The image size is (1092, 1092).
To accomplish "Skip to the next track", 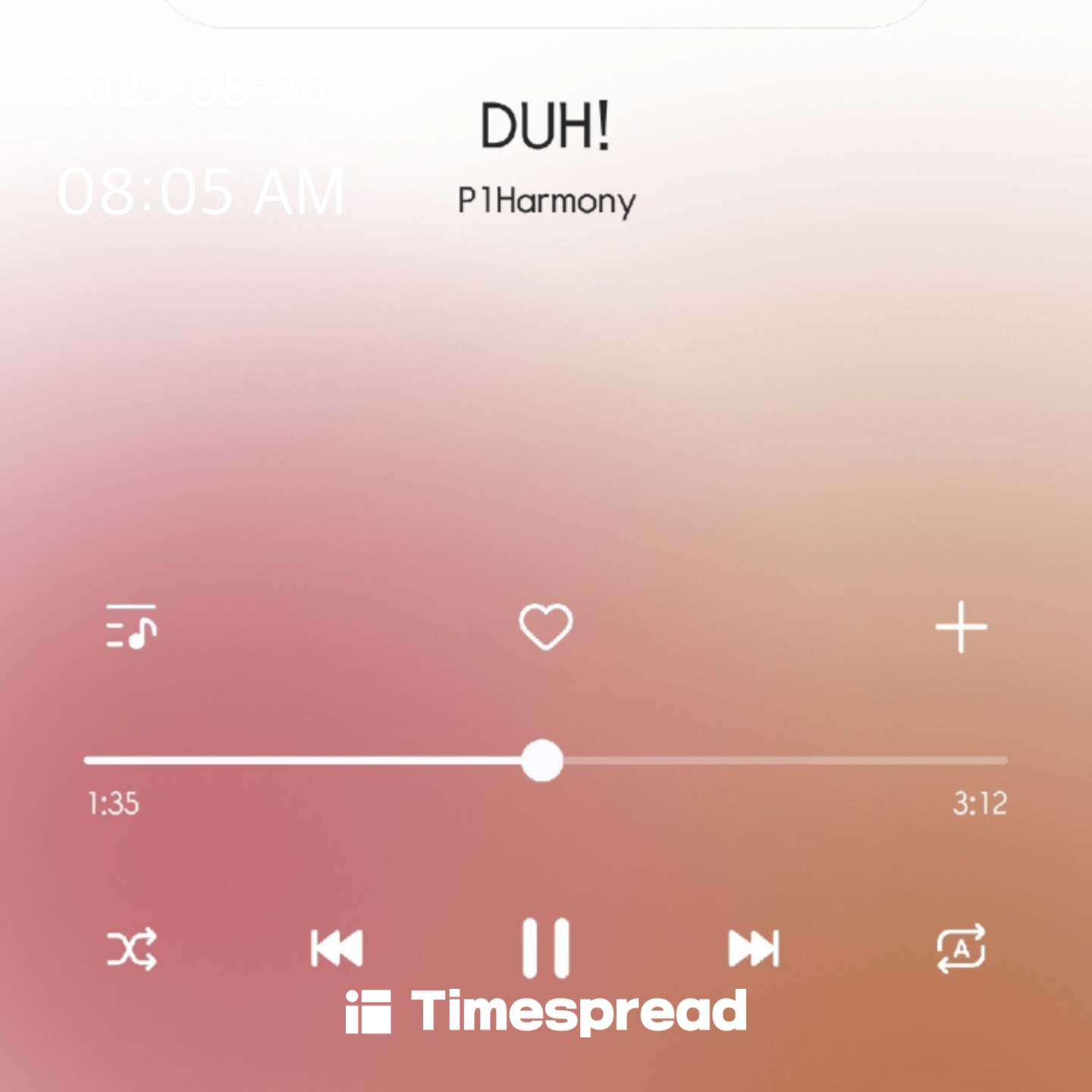I will pos(753,948).
